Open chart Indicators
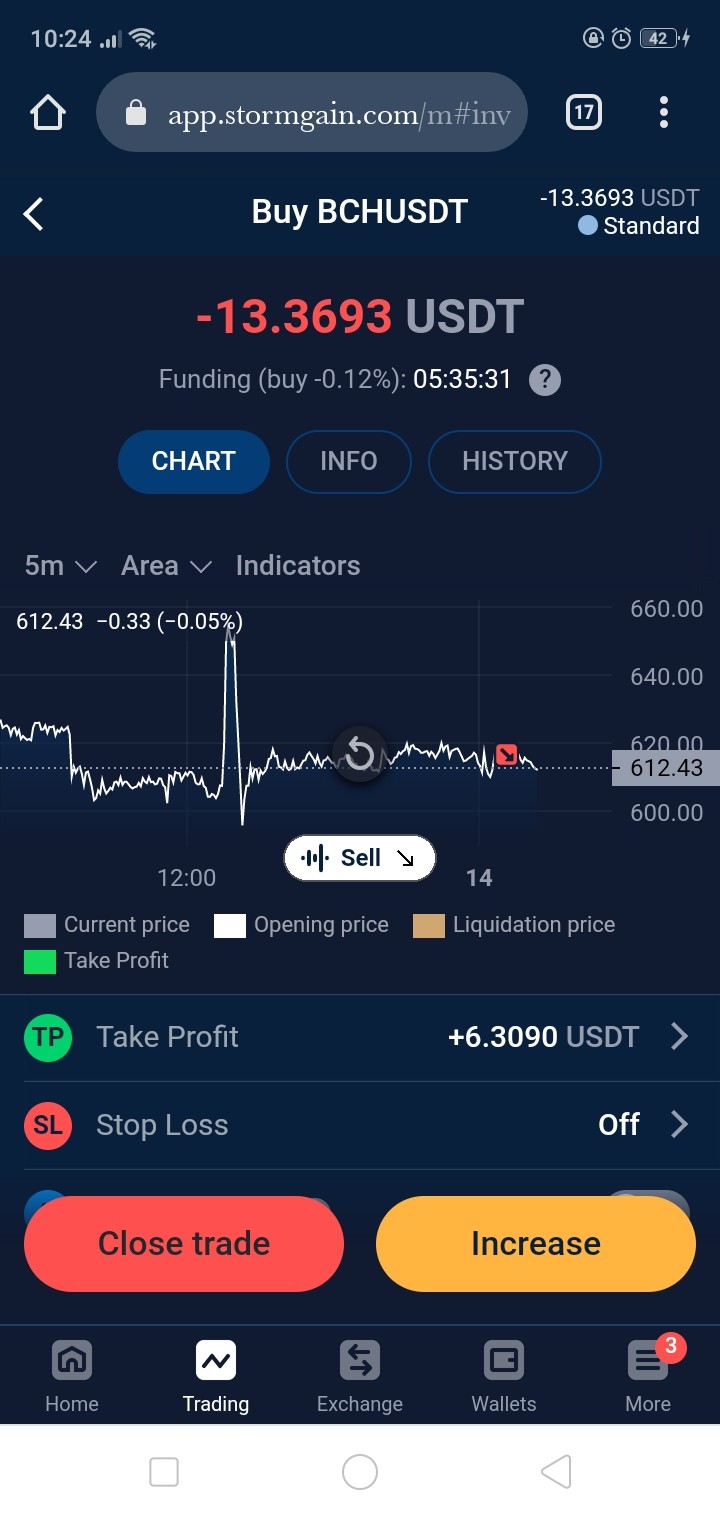 click(x=298, y=566)
